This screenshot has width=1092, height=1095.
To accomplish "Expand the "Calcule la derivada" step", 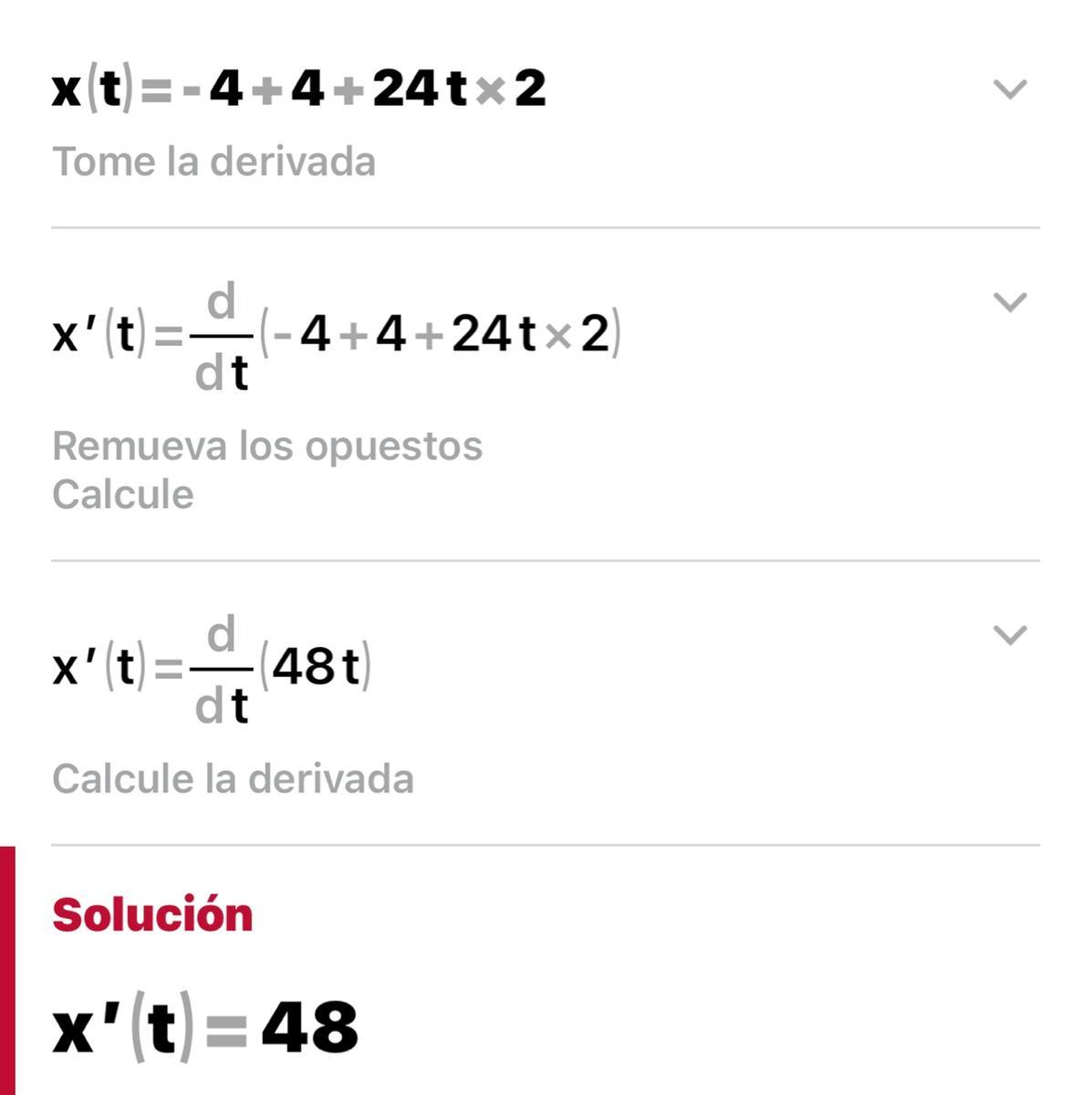I will pos(1009,635).
